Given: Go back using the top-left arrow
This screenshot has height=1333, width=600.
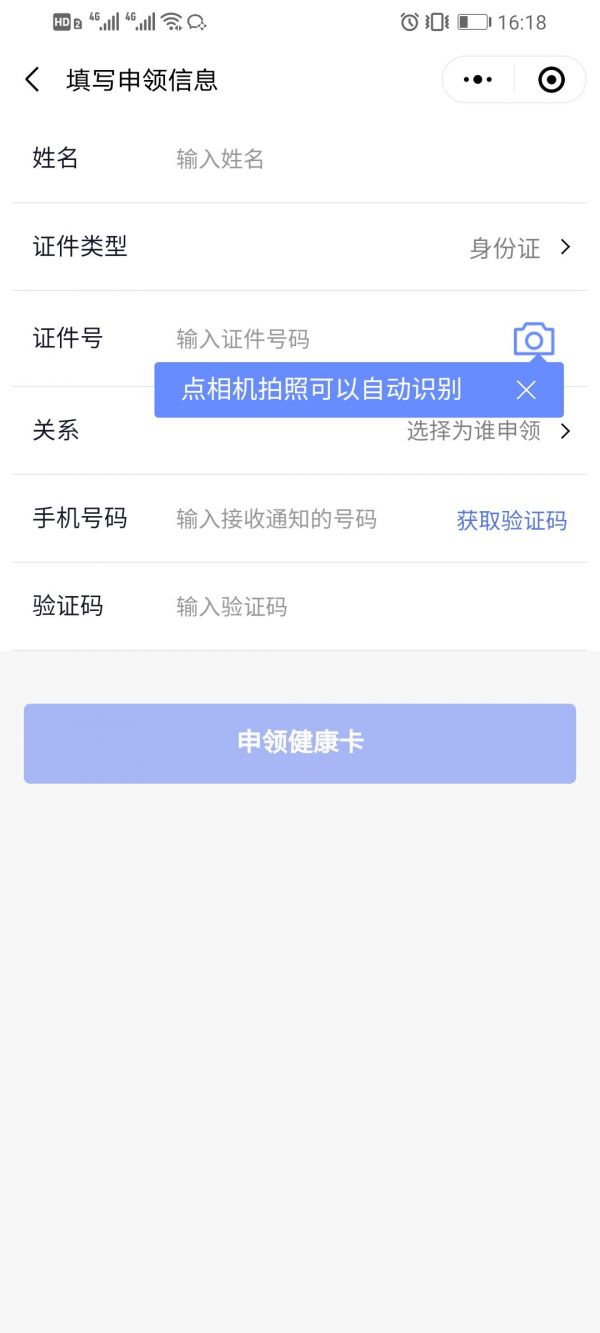Looking at the screenshot, I should point(32,80).
